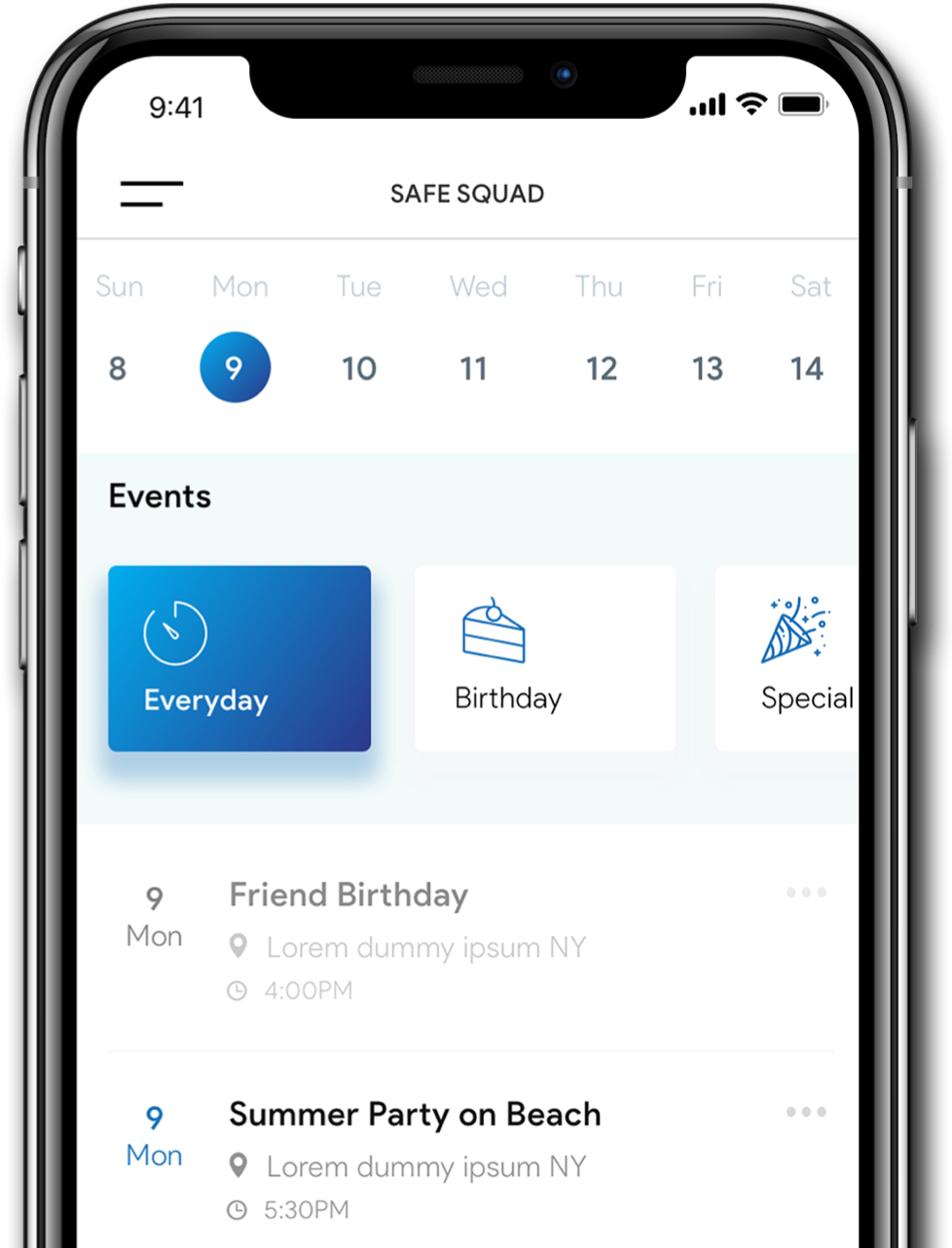Open more options for Summer Party on Beach
Screen dimensions: 952x1248
pos(806,1112)
